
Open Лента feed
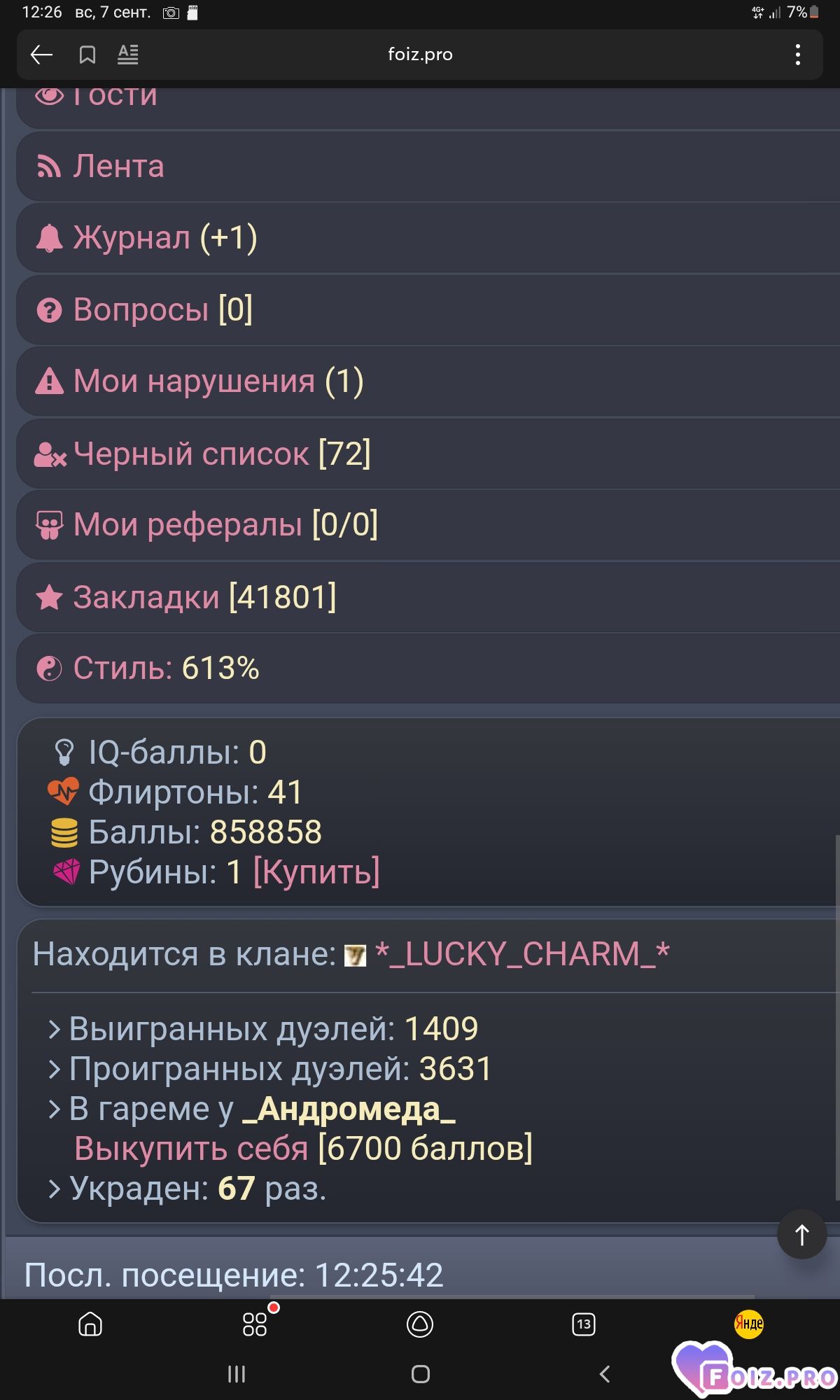(x=428, y=167)
